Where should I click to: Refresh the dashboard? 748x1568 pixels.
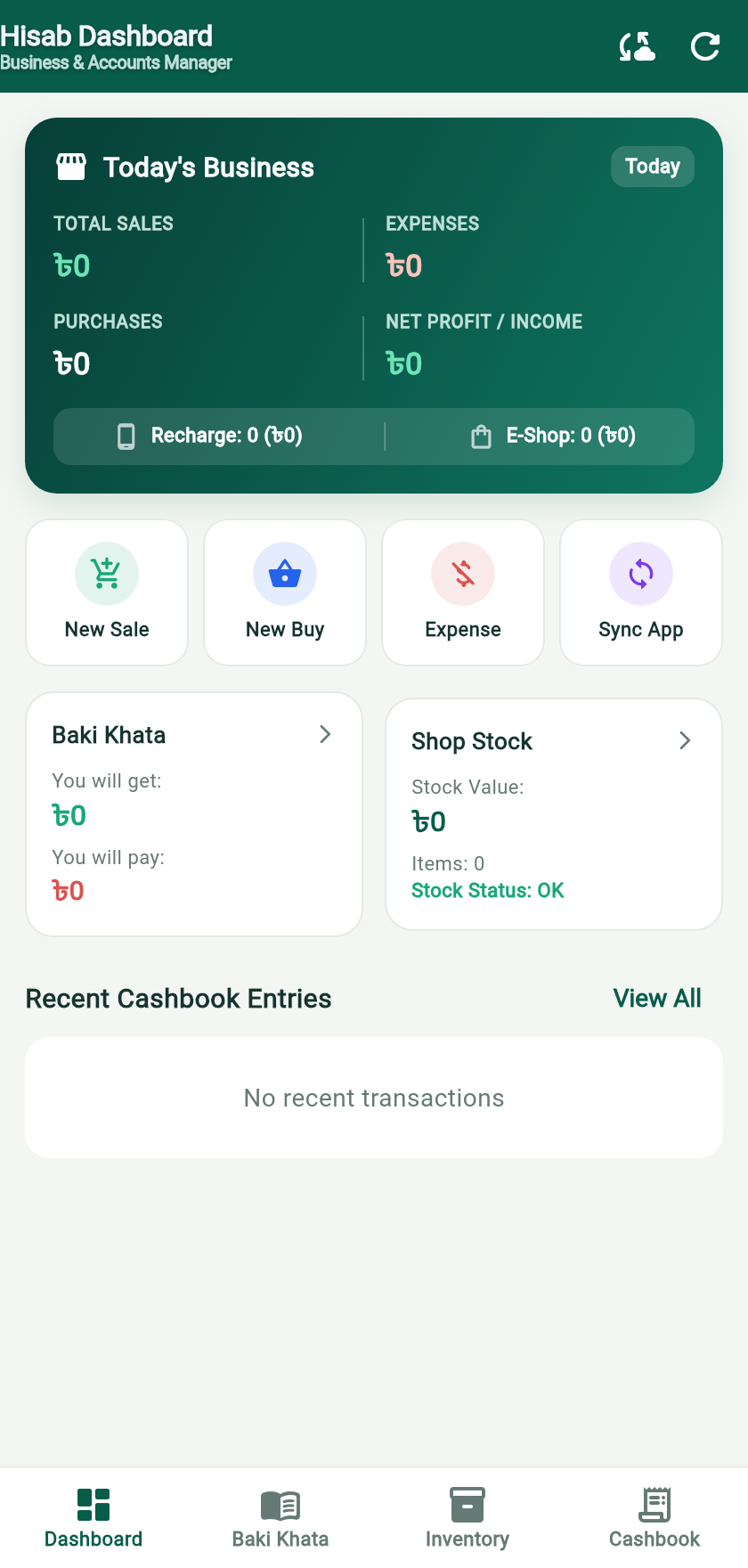click(x=705, y=46)
